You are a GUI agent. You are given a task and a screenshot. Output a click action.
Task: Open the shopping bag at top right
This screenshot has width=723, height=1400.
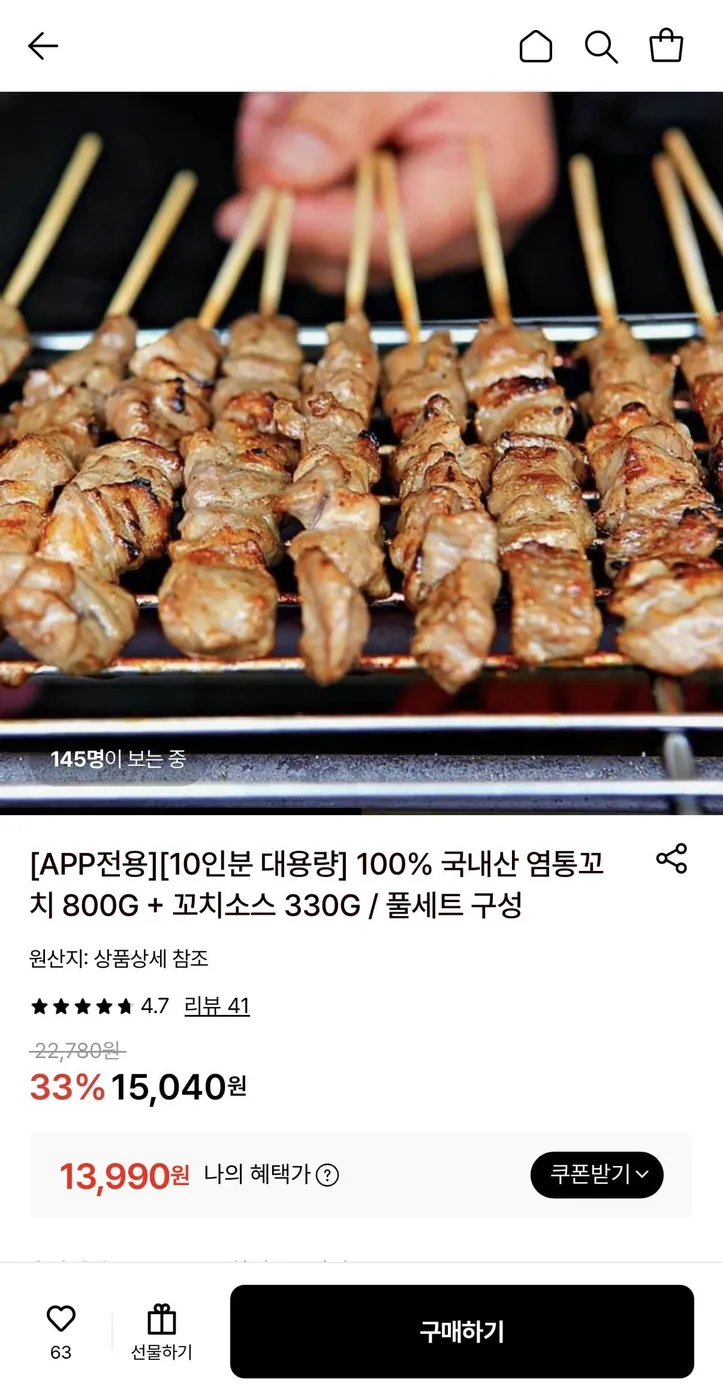click(666, 46)
